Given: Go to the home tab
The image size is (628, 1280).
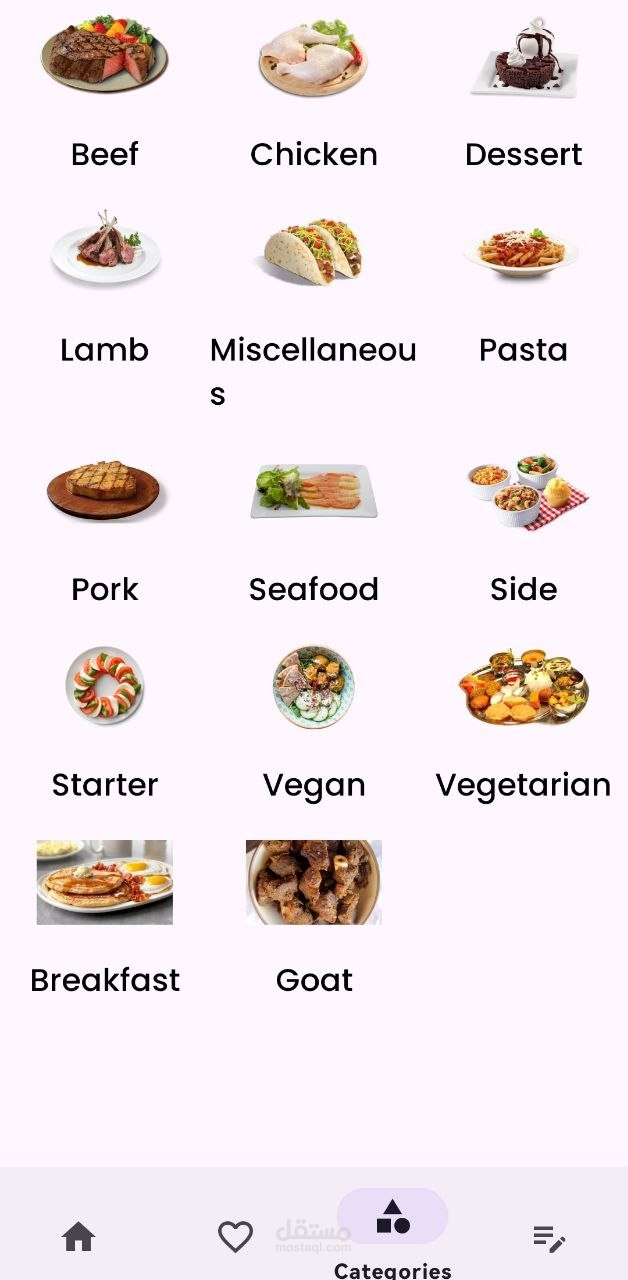Looking at the screenshot, I should click(x=78, y=1237).
